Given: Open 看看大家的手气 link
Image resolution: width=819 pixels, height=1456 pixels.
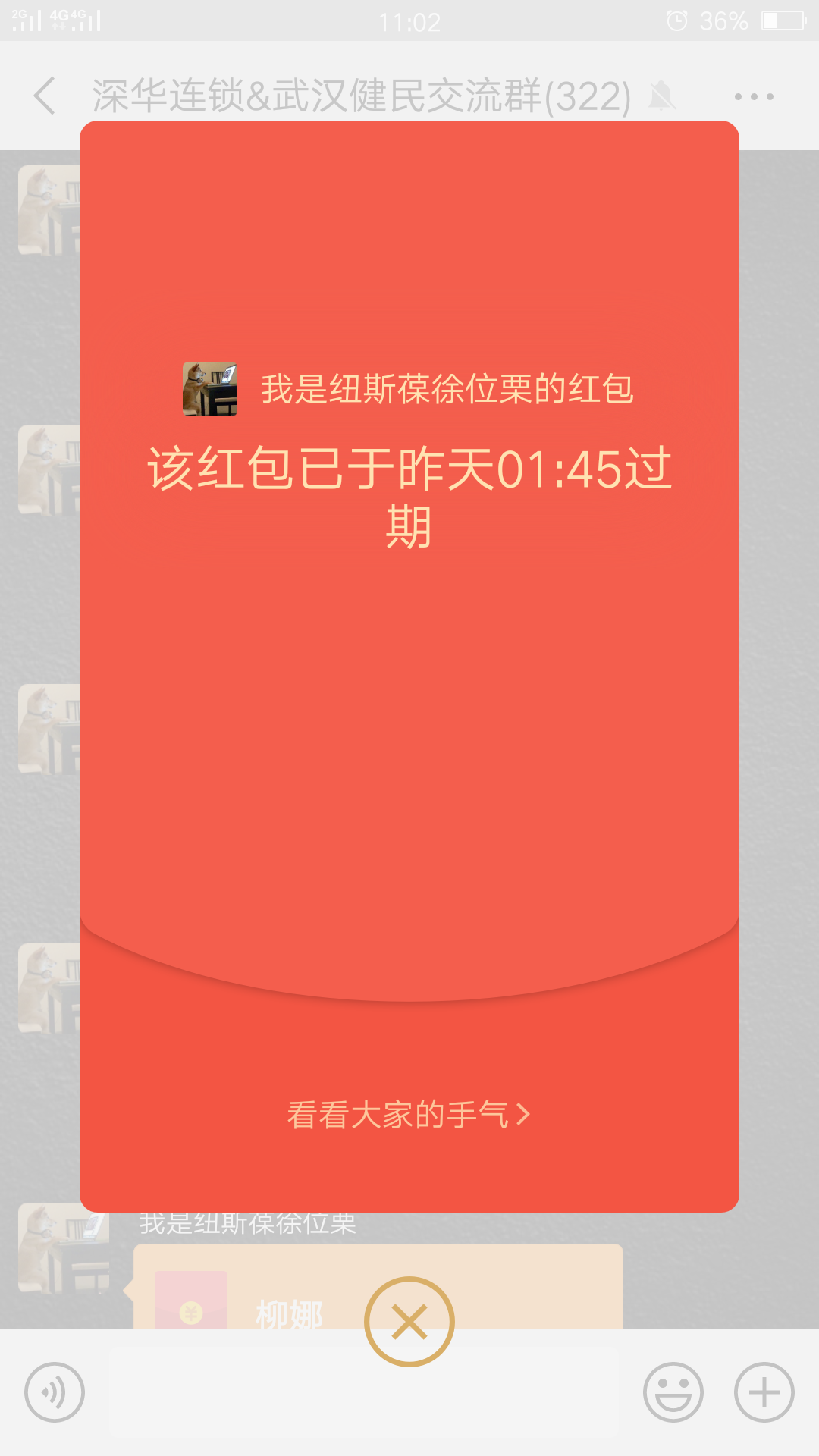Looking at the screenshot, I should 408,1115.
